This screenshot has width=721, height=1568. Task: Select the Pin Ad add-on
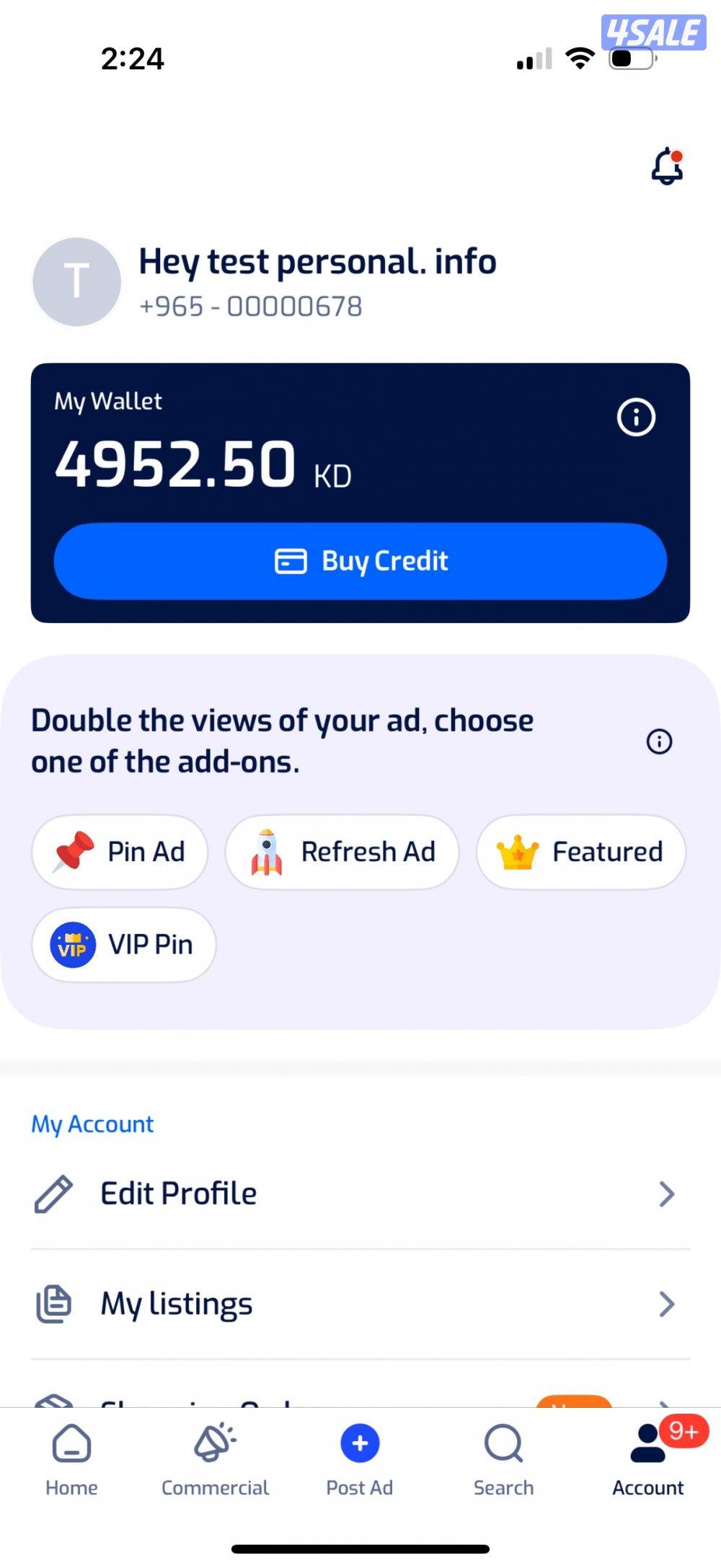(x=120, y=852)
